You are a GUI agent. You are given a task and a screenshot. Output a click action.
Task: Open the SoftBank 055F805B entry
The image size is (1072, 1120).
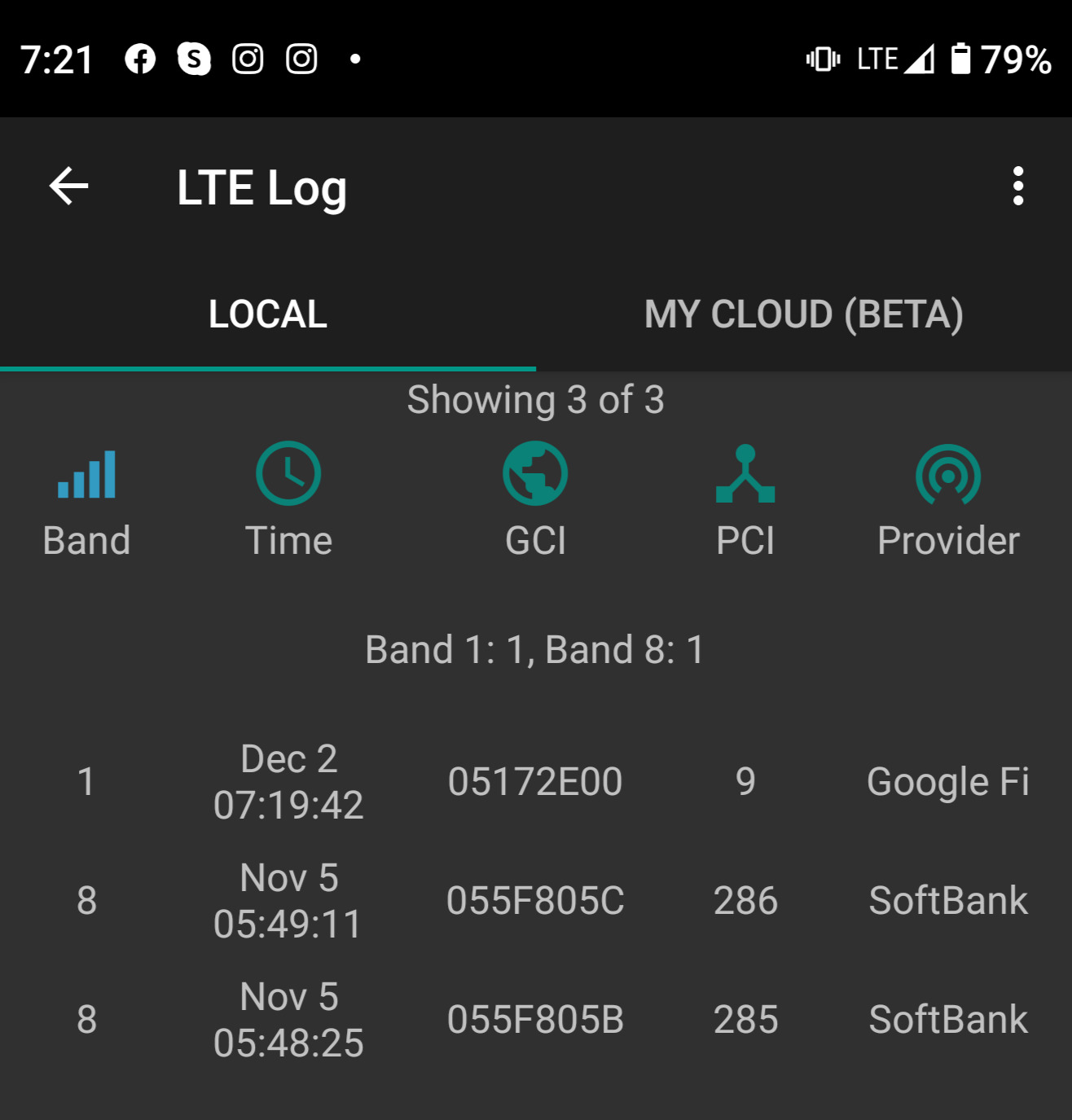pos(535,1020)
